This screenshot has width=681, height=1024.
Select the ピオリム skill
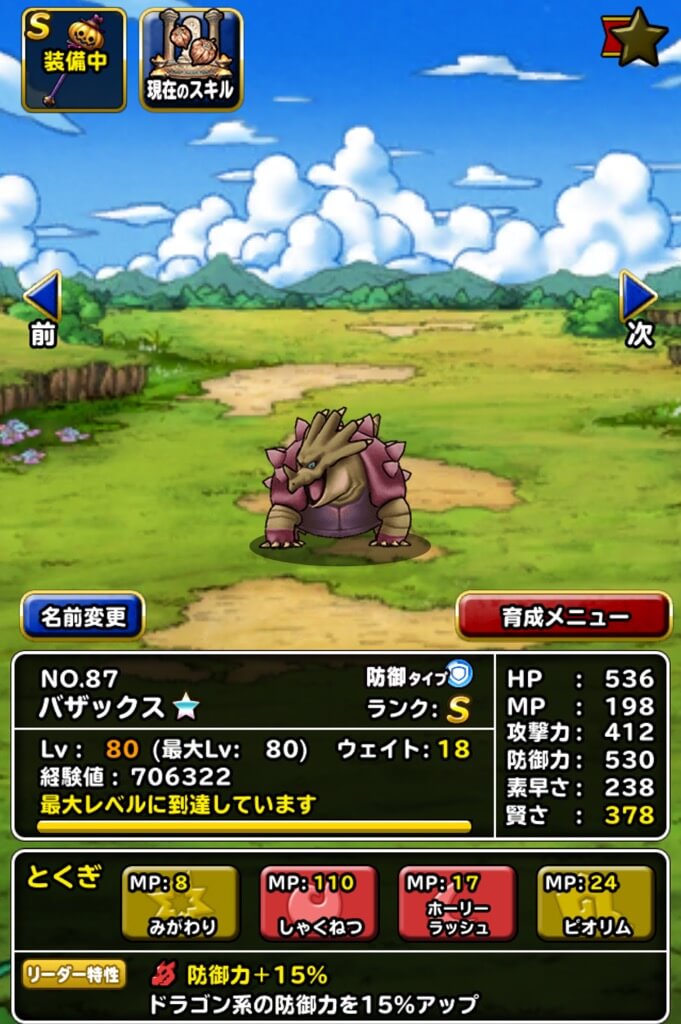595,903
